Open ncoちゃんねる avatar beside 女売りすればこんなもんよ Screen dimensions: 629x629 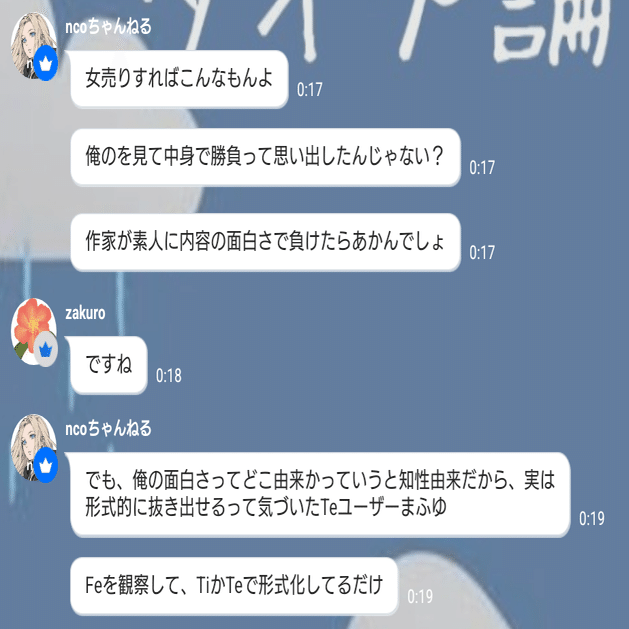tap(34, 46)
